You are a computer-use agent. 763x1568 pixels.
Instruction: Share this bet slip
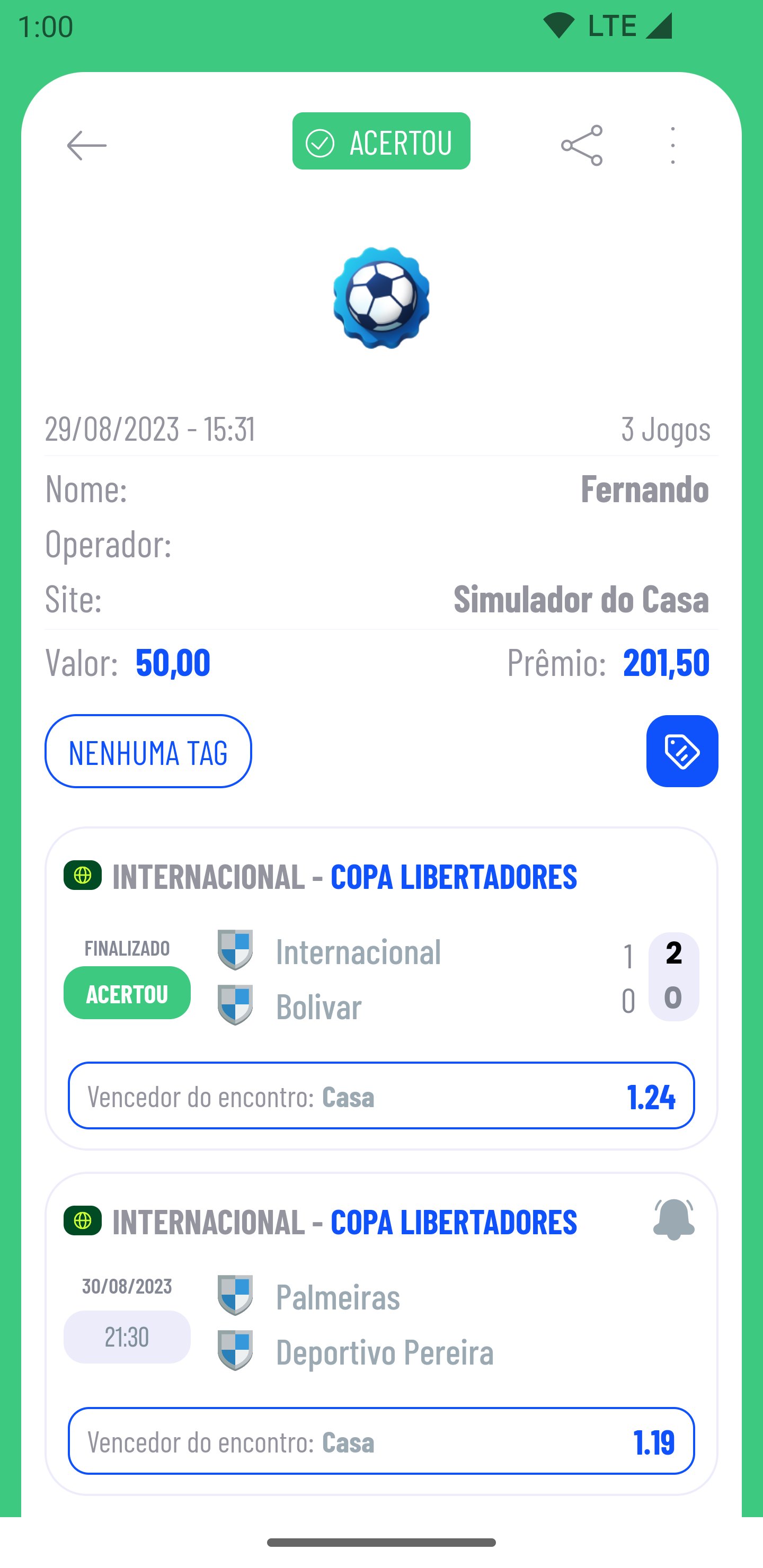(582, 146)
